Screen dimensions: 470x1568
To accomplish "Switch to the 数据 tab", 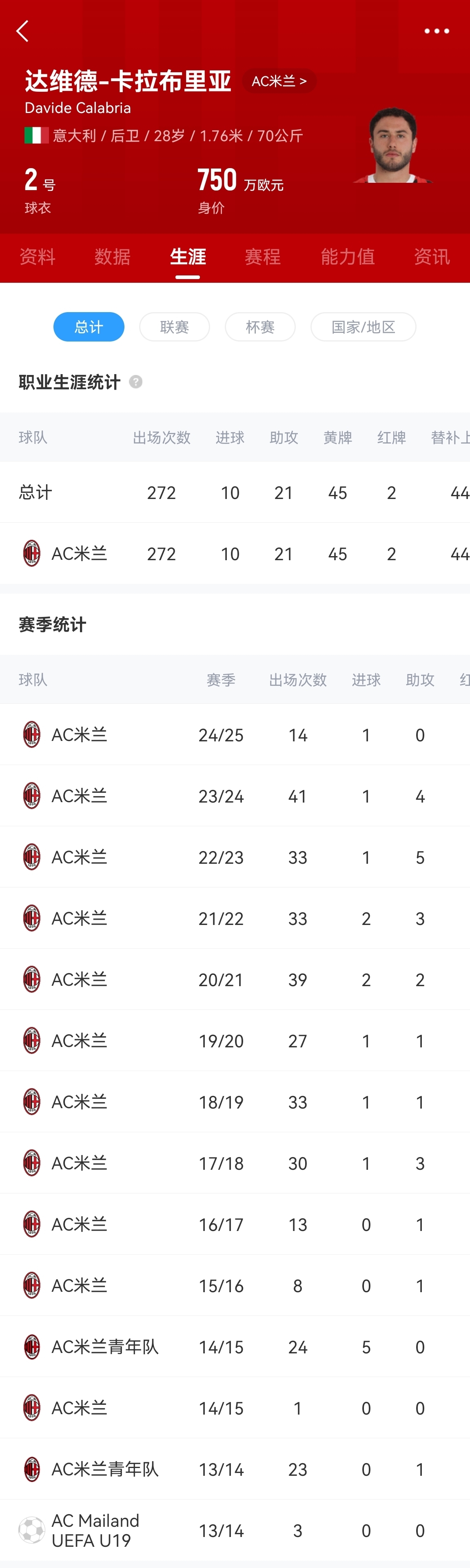I will [113, 257].
